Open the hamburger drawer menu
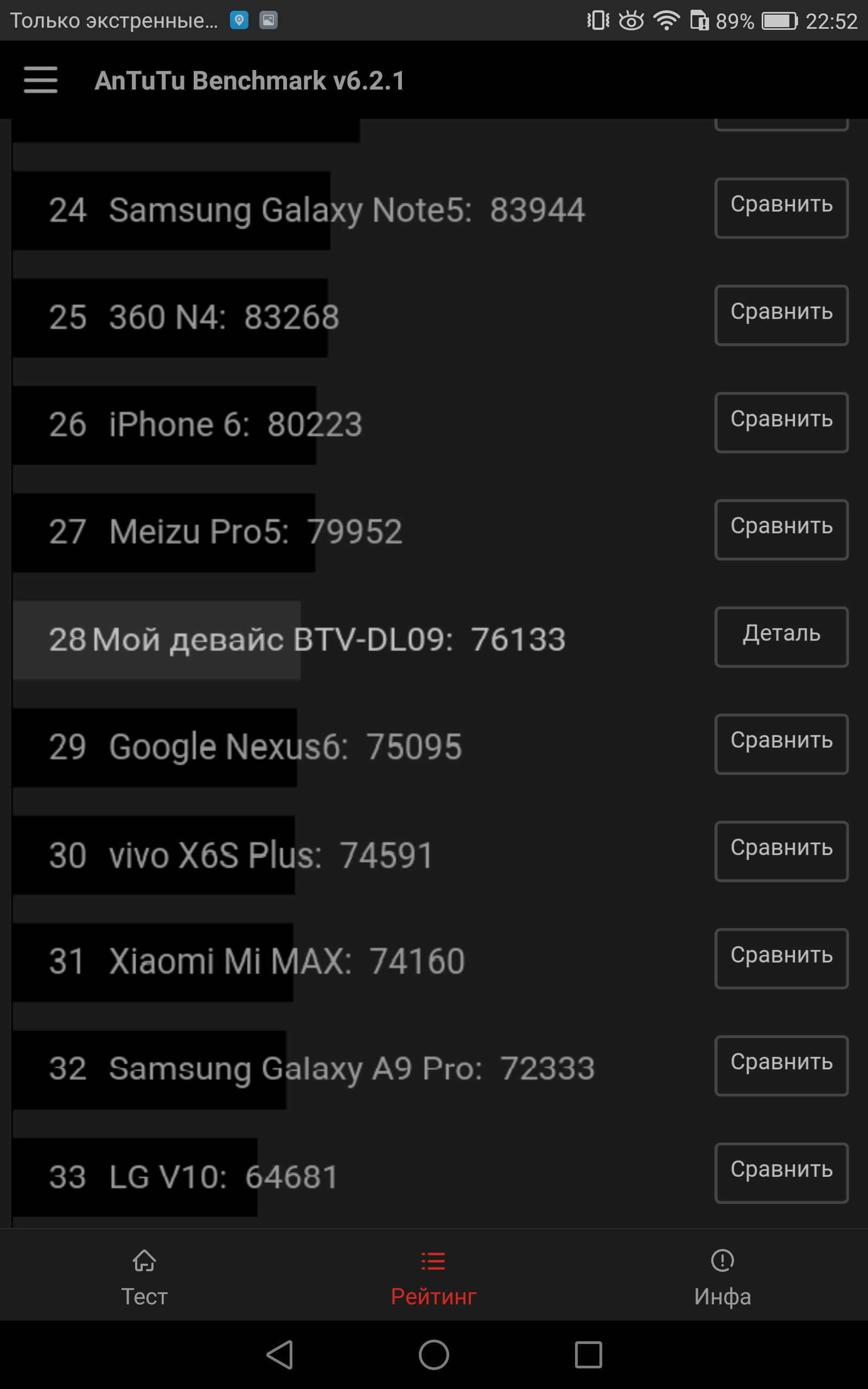Screen dimensions: 868x1389 40,80
